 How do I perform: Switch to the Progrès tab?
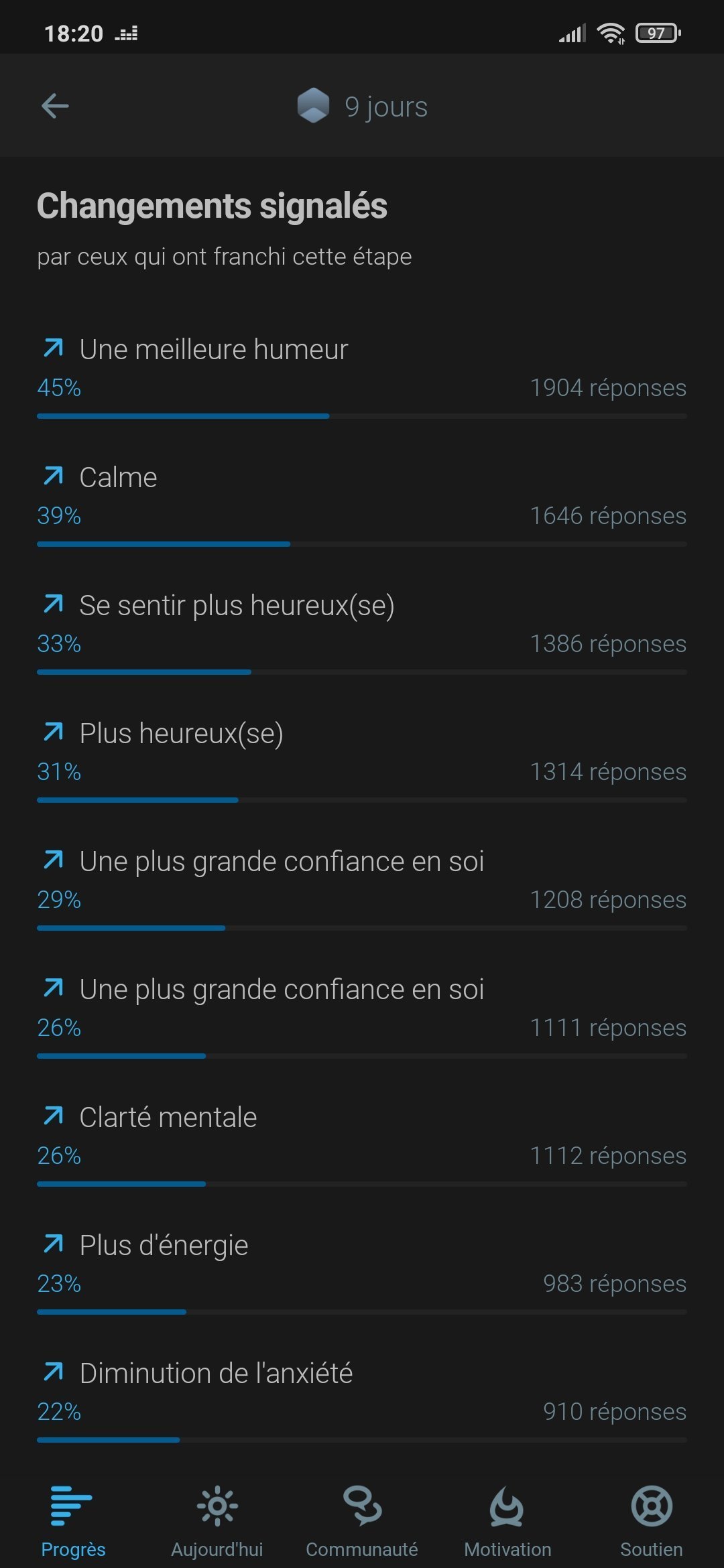pos(73,1521)
